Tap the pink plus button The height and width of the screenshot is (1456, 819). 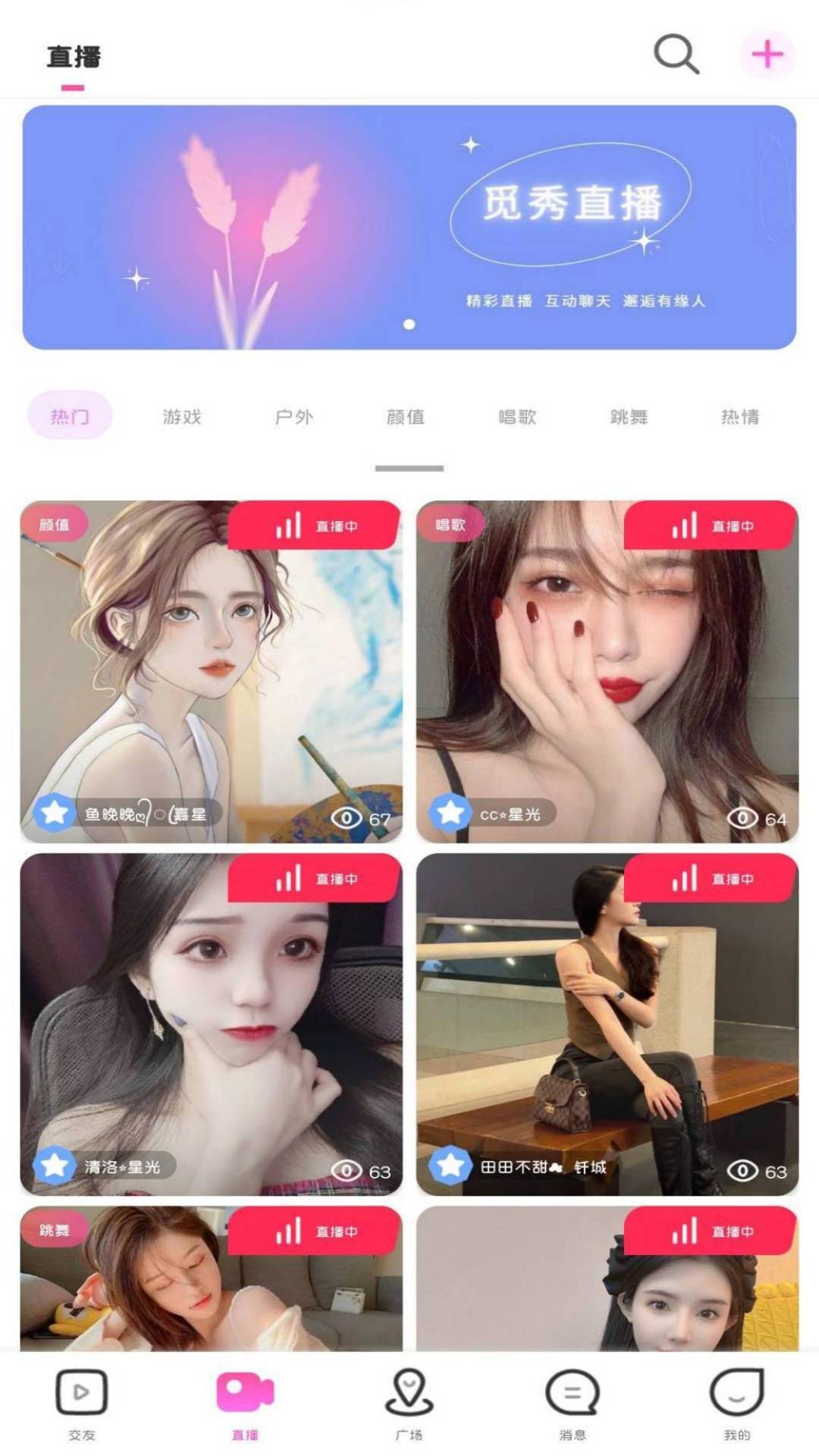click(x=767, y=55)
